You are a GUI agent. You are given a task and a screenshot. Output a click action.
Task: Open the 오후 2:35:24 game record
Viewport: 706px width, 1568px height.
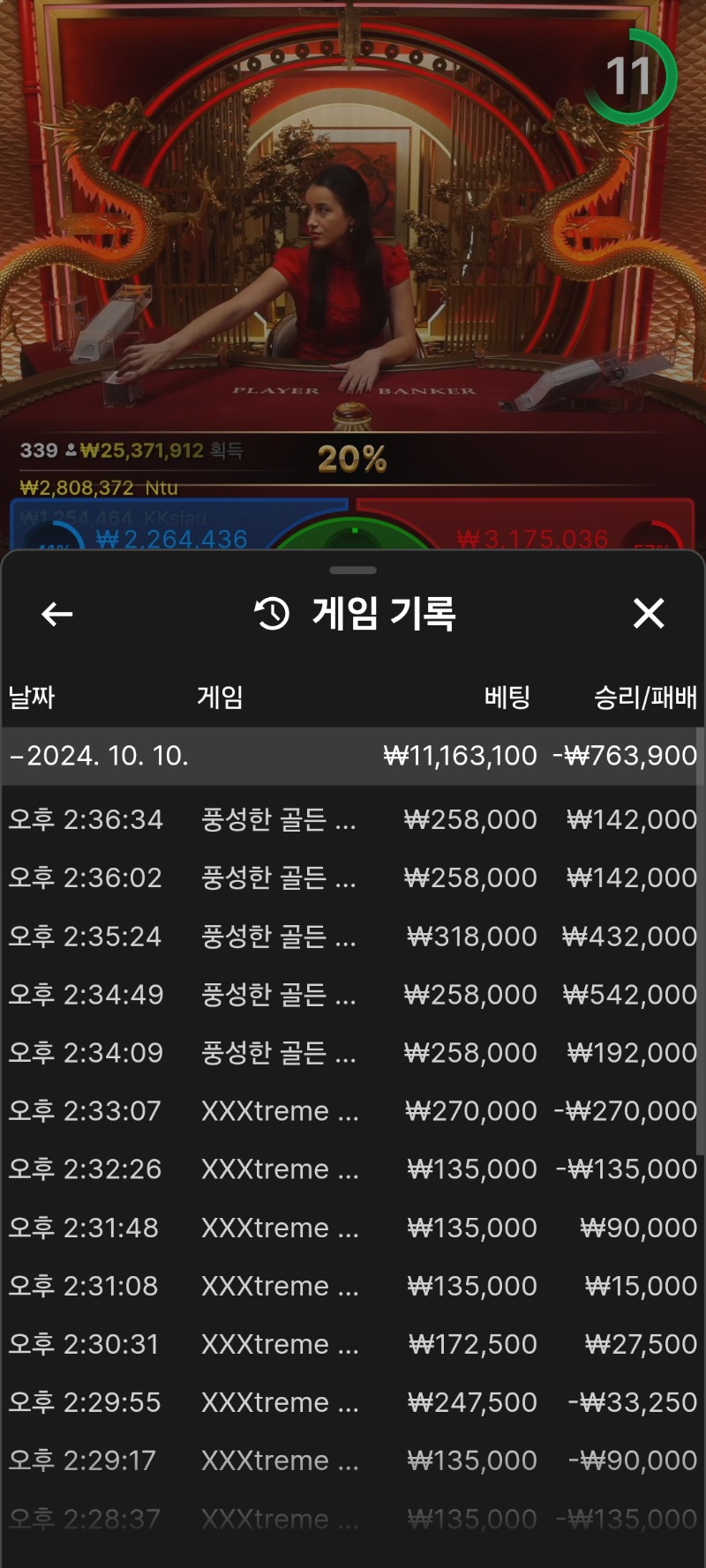(x=352, y=936)
